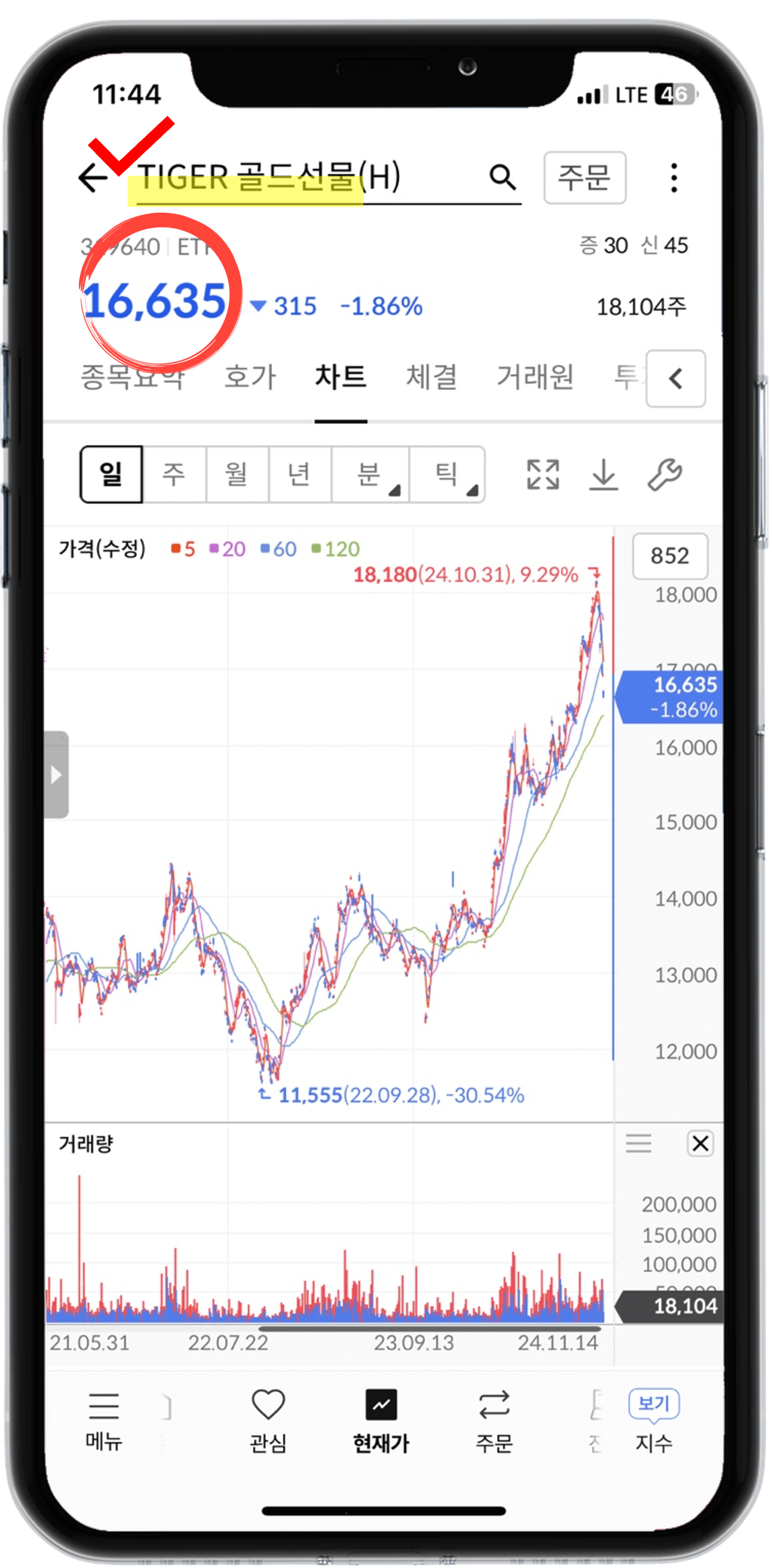Open stock search magnifier

(x=503, y=178)
